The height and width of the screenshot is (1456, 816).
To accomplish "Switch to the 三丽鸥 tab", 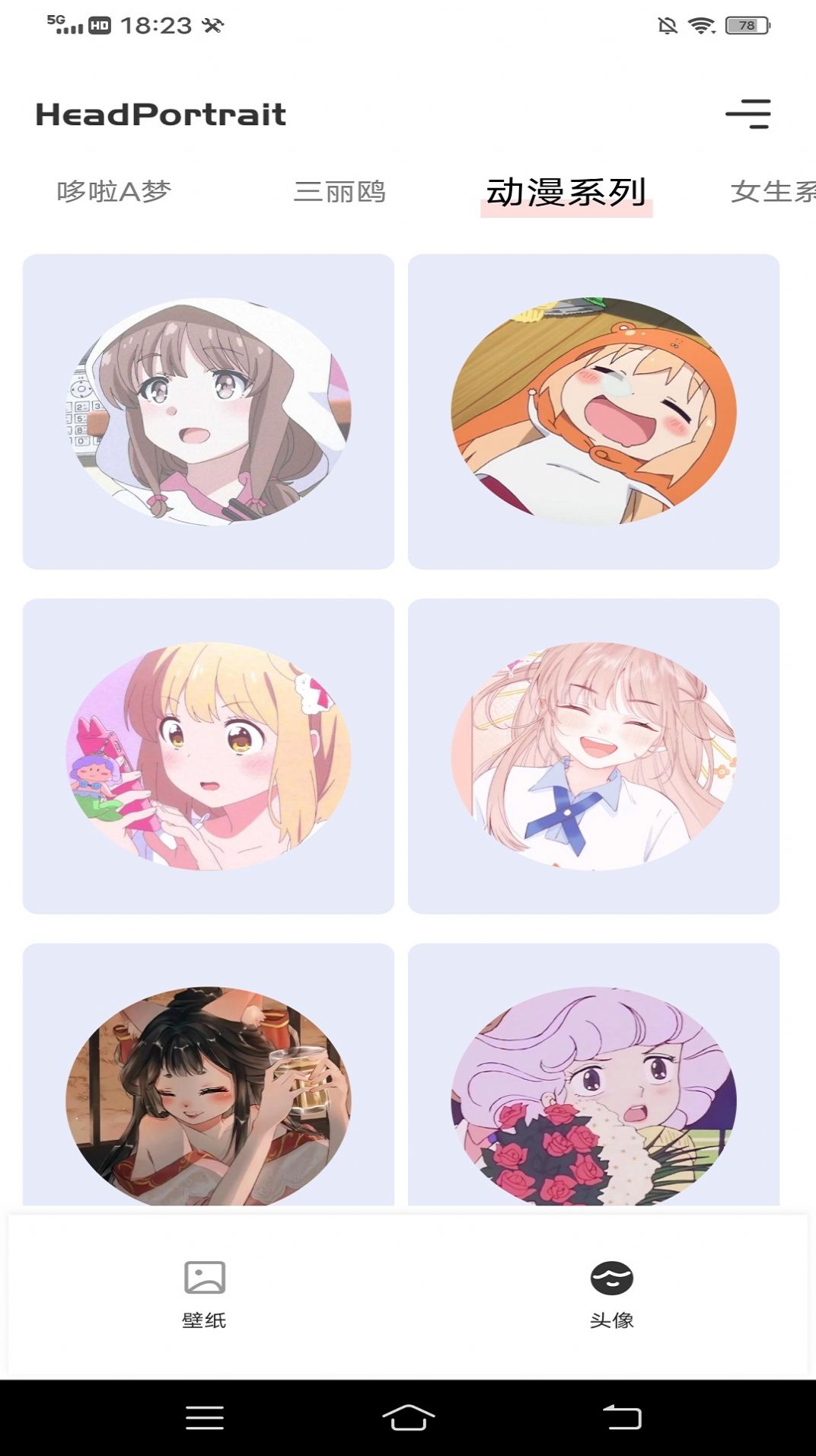I will [x=339, y=192].
